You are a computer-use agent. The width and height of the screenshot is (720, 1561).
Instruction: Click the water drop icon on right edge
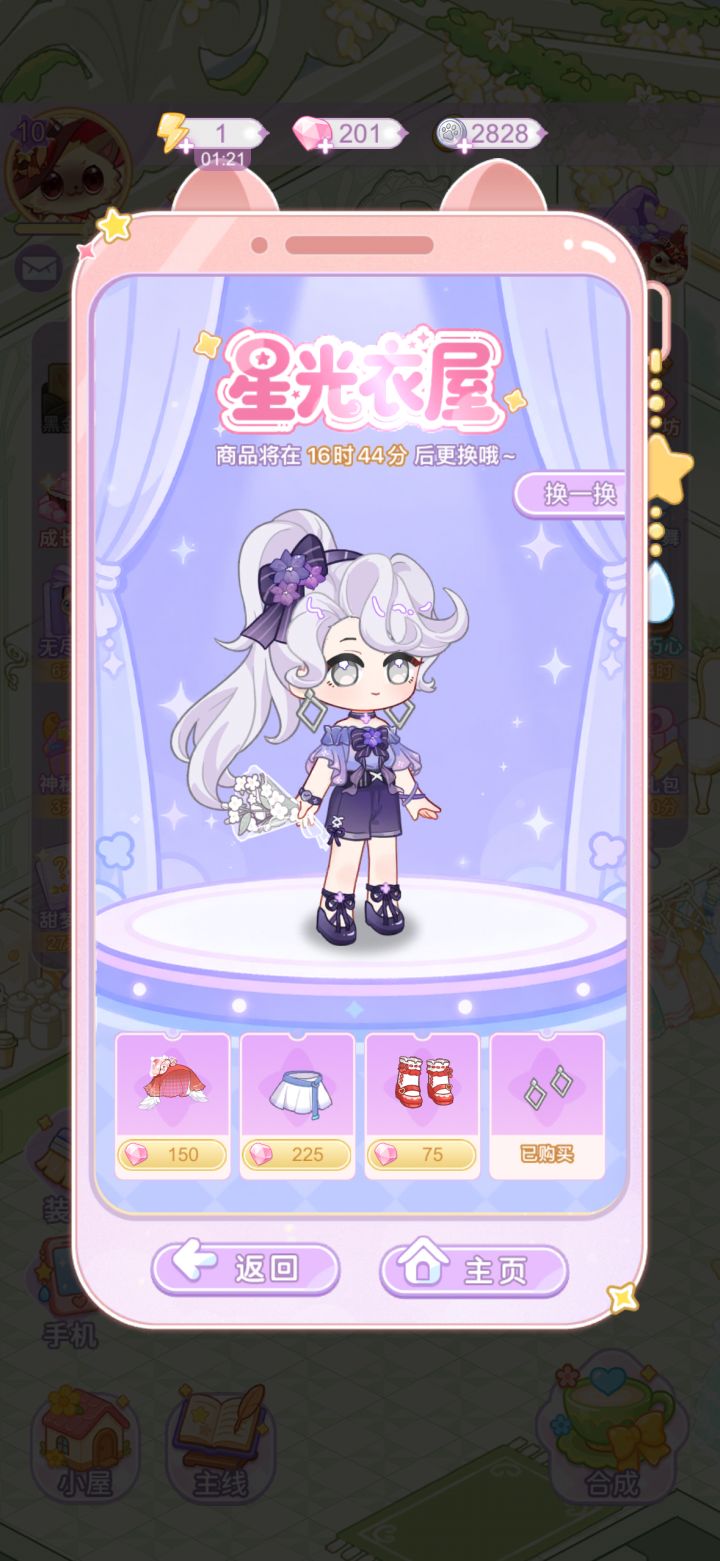[x=659, y=592]
